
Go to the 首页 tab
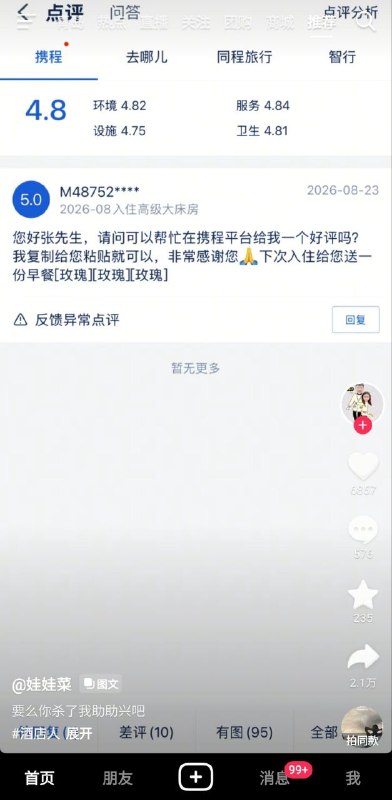pos(39,778)
